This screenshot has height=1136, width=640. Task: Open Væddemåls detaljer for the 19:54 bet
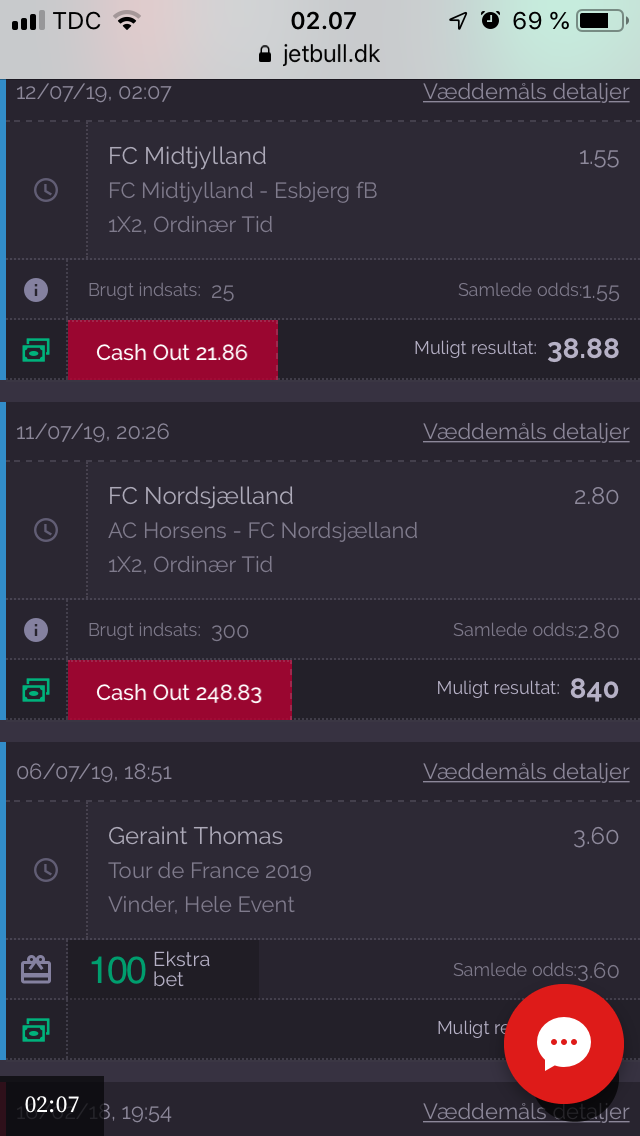tap(526, 1111)
